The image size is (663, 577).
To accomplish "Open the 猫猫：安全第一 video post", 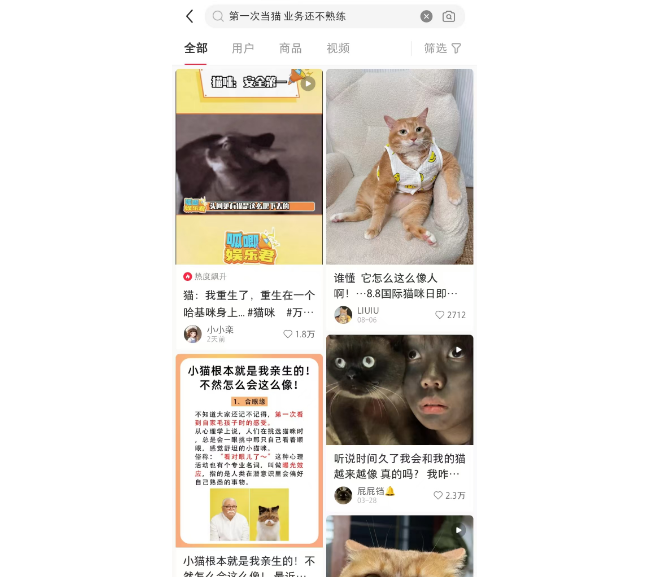I will [x=249, y=166].
